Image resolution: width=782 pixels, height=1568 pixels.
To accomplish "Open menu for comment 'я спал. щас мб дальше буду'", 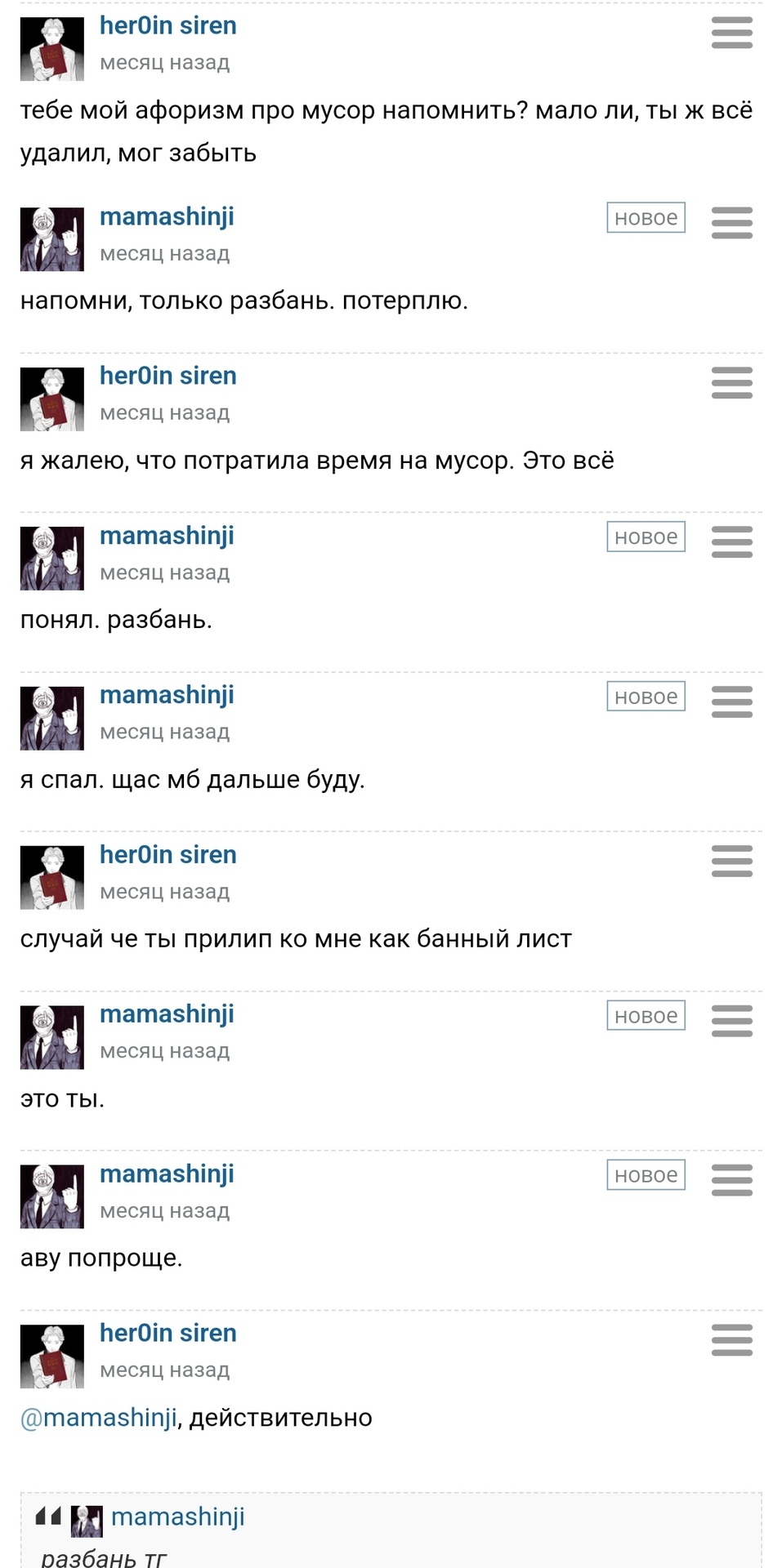I will (x=731, y=702).
